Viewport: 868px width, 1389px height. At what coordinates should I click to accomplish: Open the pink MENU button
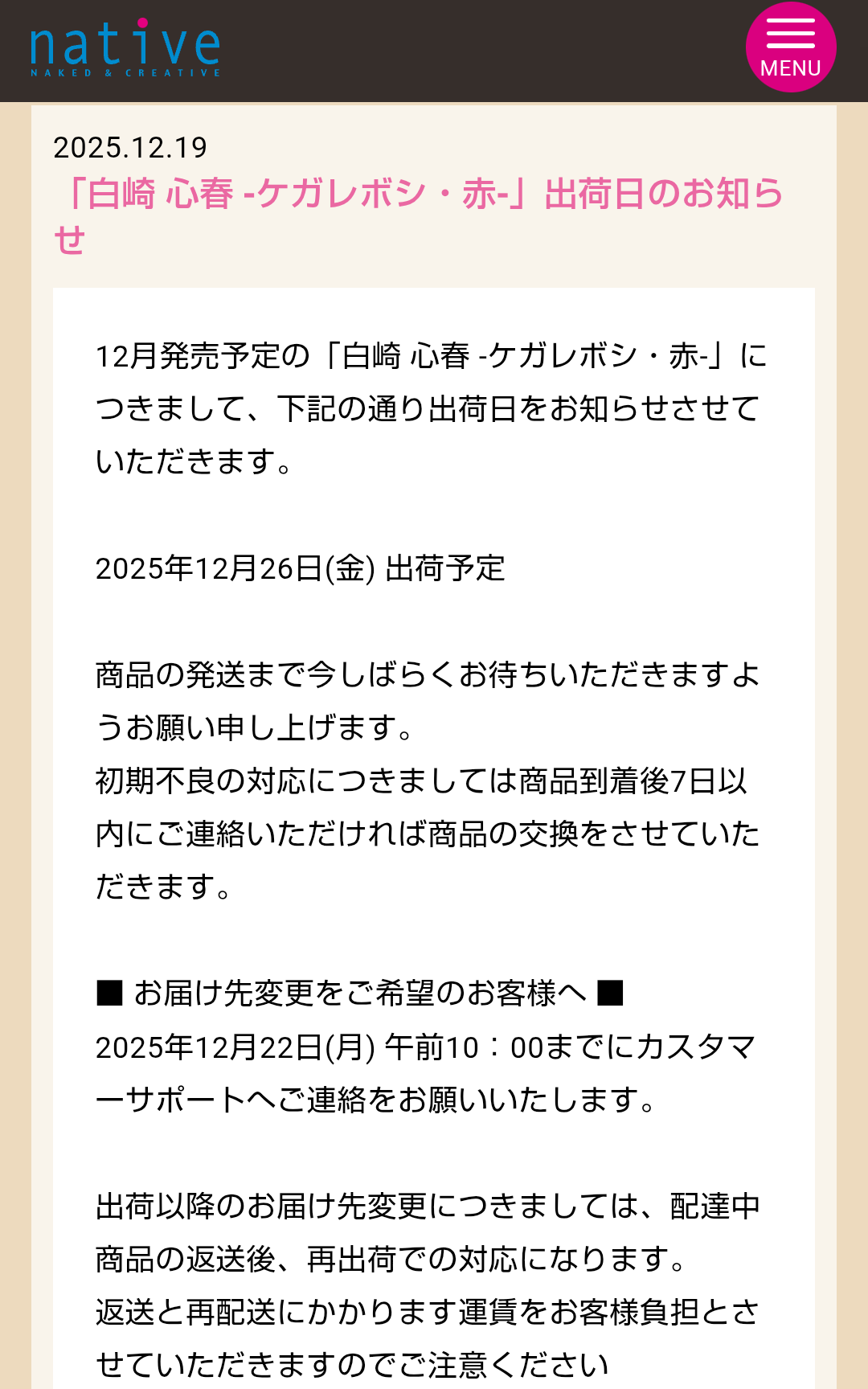coord(791,47)
